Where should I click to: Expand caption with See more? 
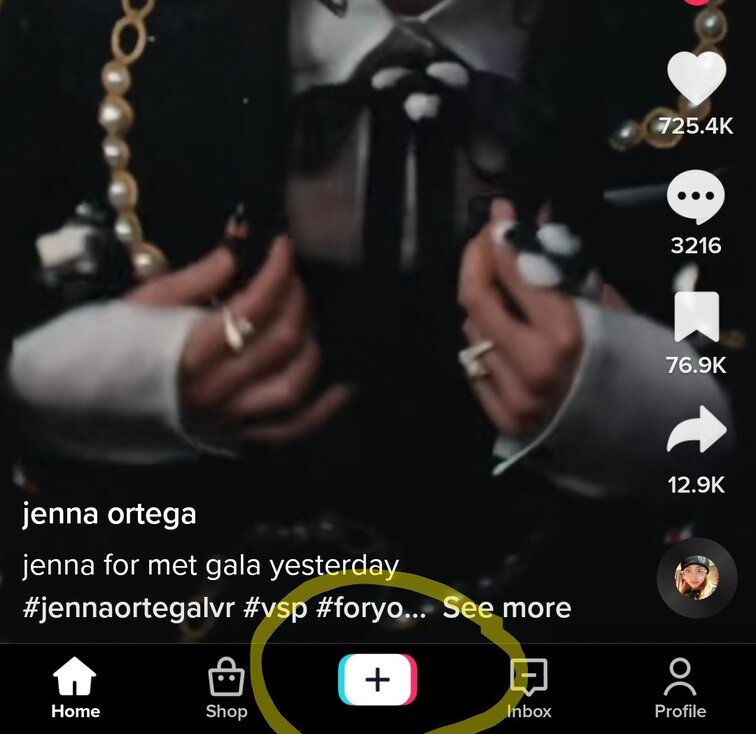click(x=507, y=608)
